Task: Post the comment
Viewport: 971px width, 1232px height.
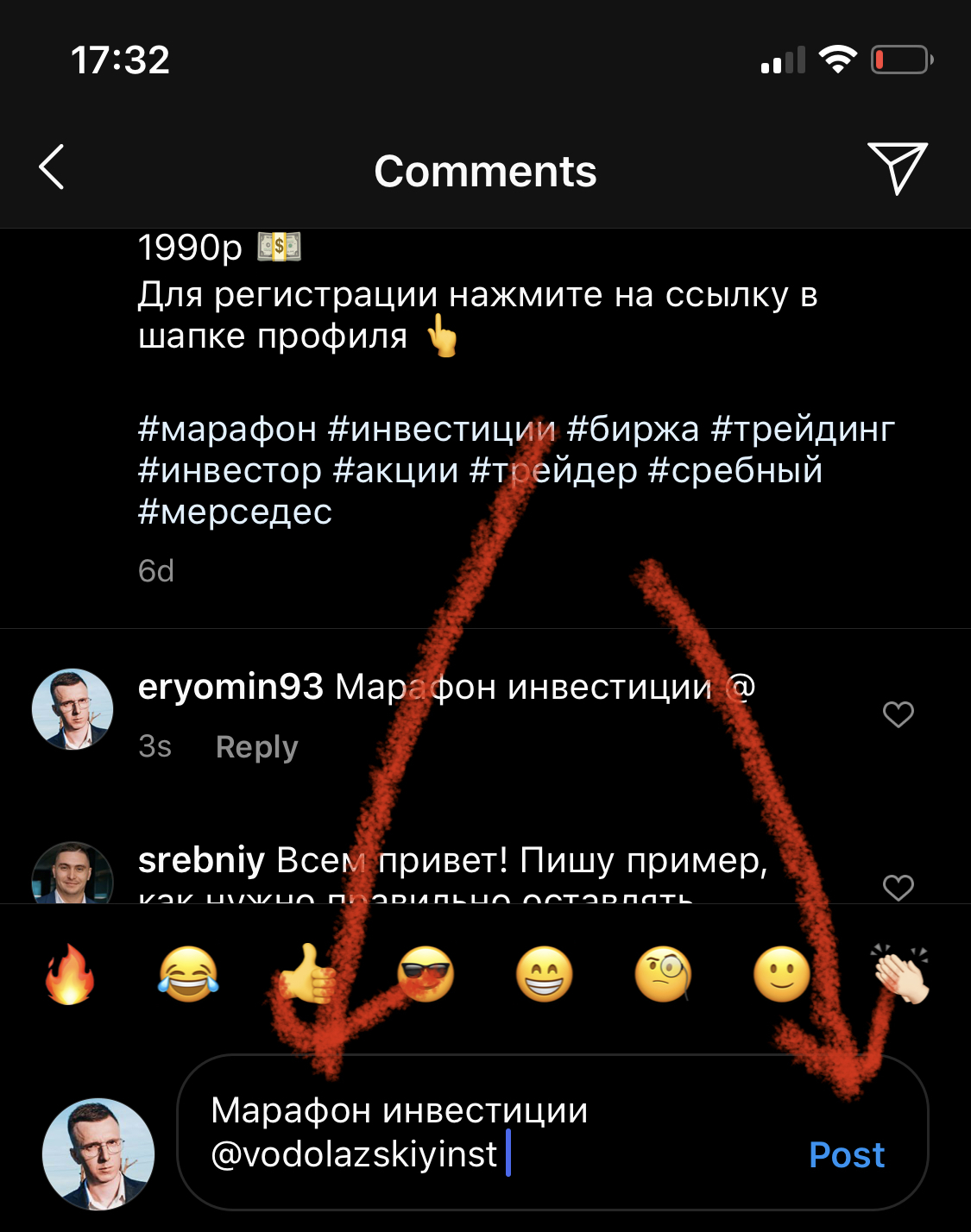Action: 847,1154
